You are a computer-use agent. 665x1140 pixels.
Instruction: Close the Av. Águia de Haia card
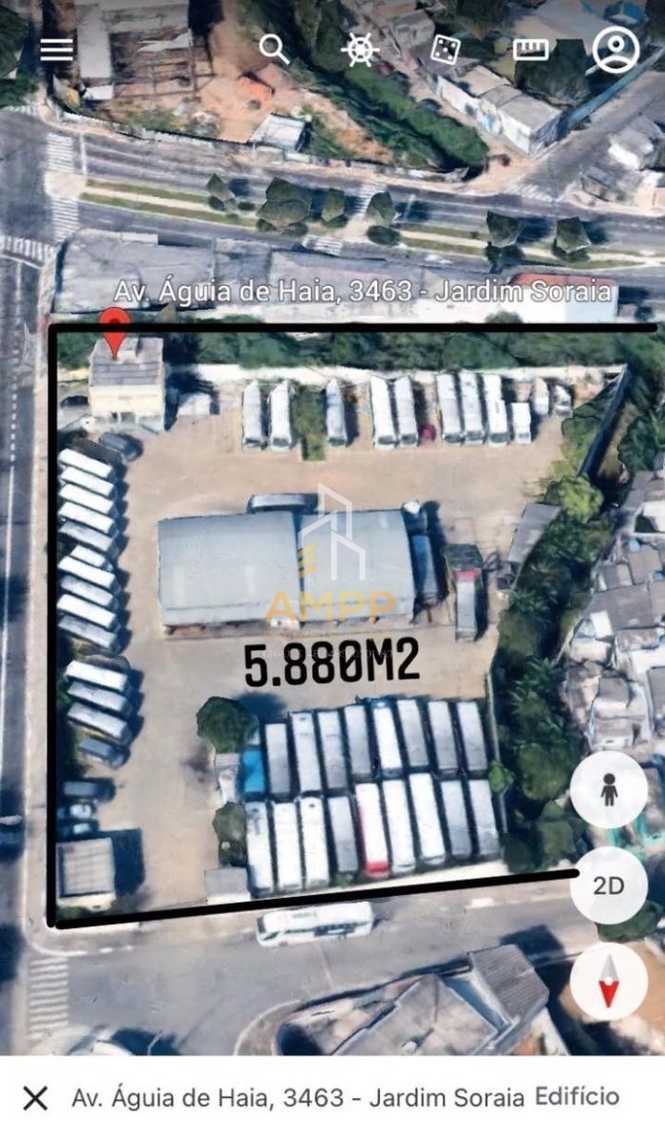tap(35, 1098)
